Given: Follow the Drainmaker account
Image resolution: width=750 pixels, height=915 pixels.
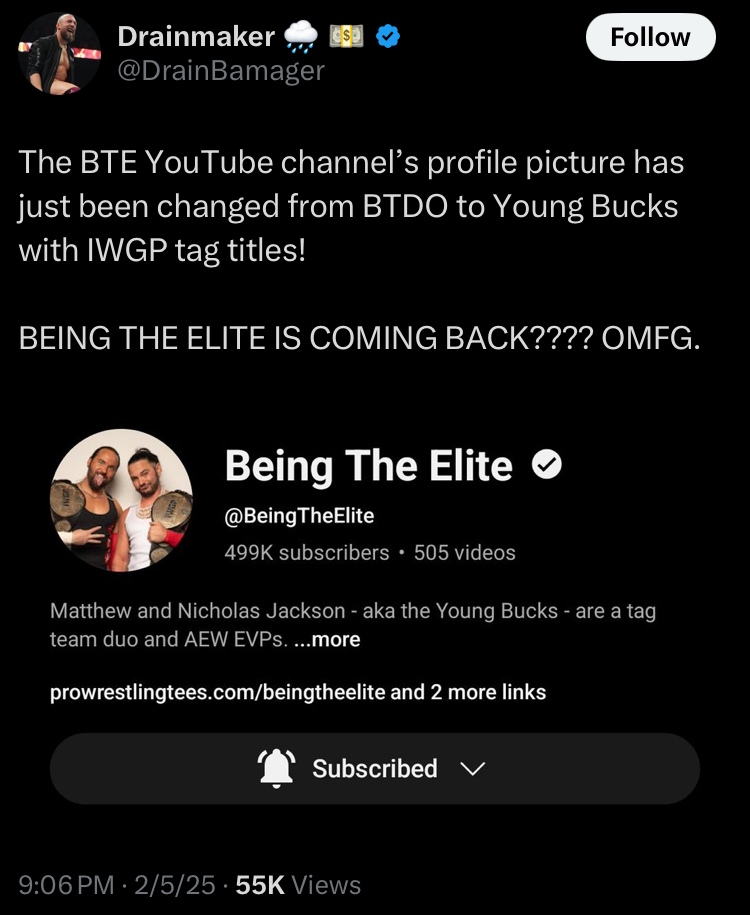Looking at the screenshot, I should coord(650,37).
